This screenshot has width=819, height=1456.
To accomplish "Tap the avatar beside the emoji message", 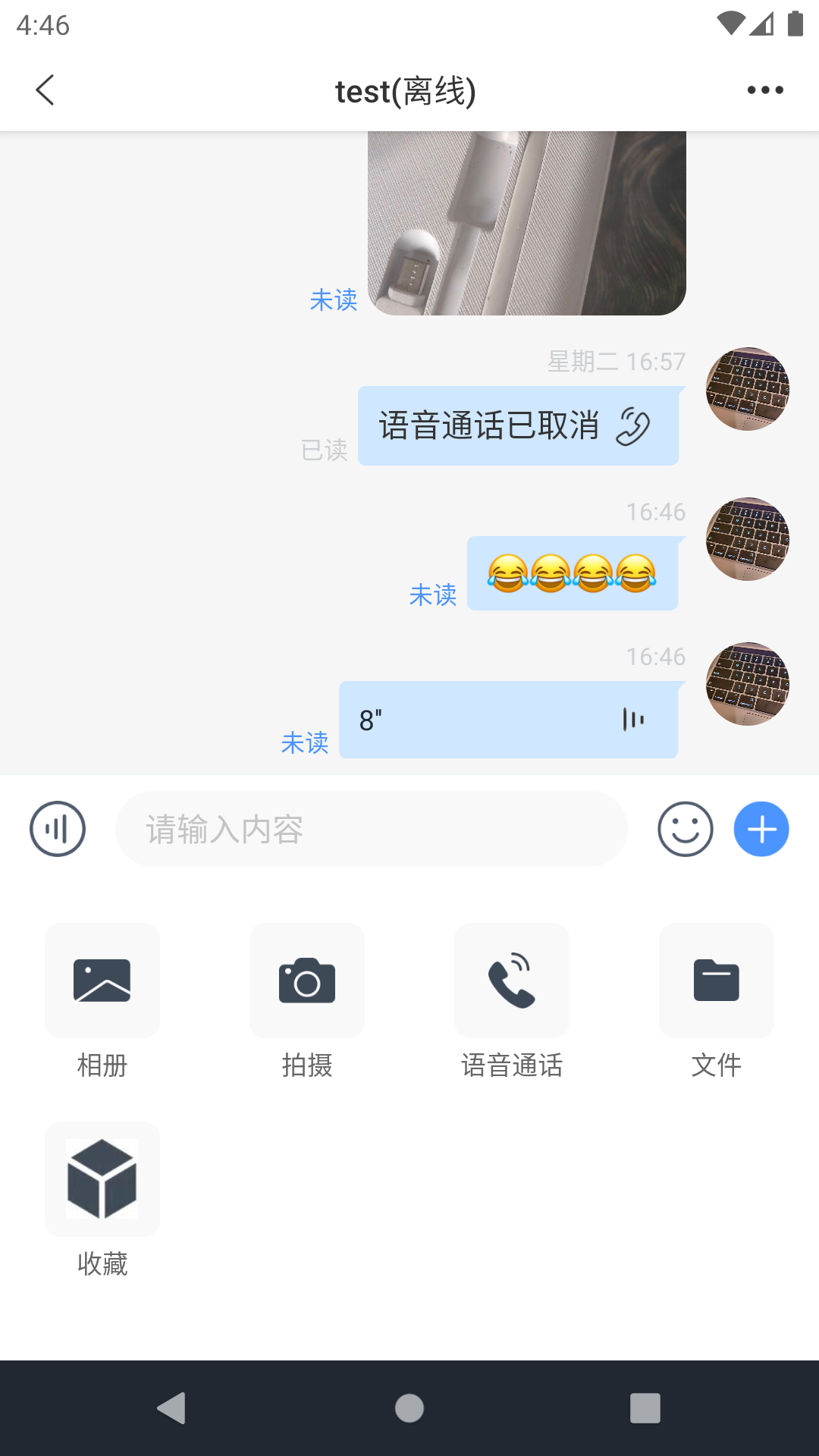I will point(747,539).
